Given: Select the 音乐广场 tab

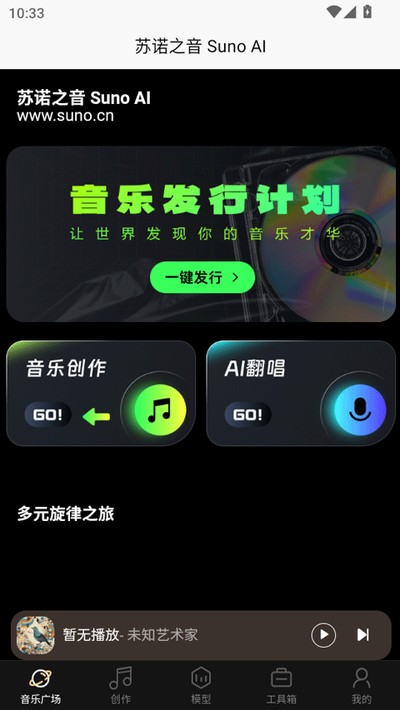Looking at the screenshot, I should [x=40, y=685].
